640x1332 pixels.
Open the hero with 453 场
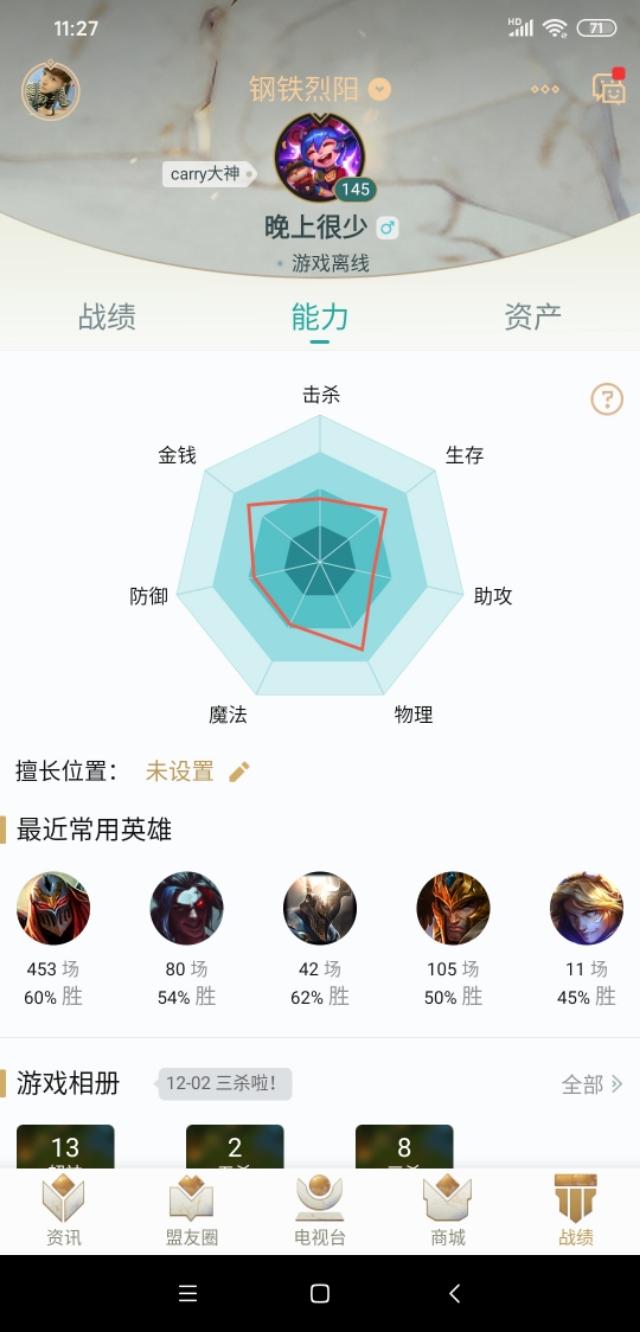53,908
